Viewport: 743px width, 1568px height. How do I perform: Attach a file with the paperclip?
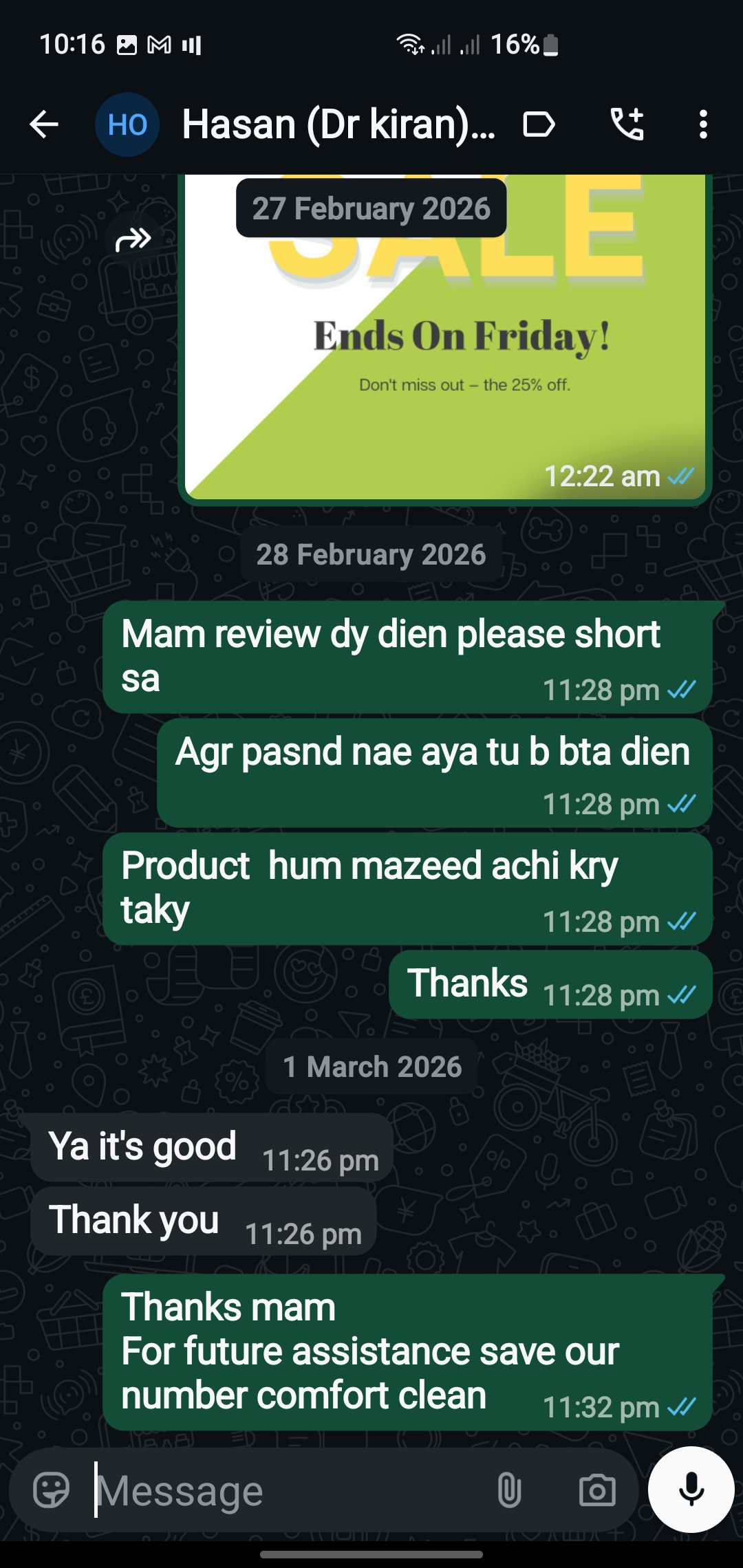click(x=509, y=1490)
